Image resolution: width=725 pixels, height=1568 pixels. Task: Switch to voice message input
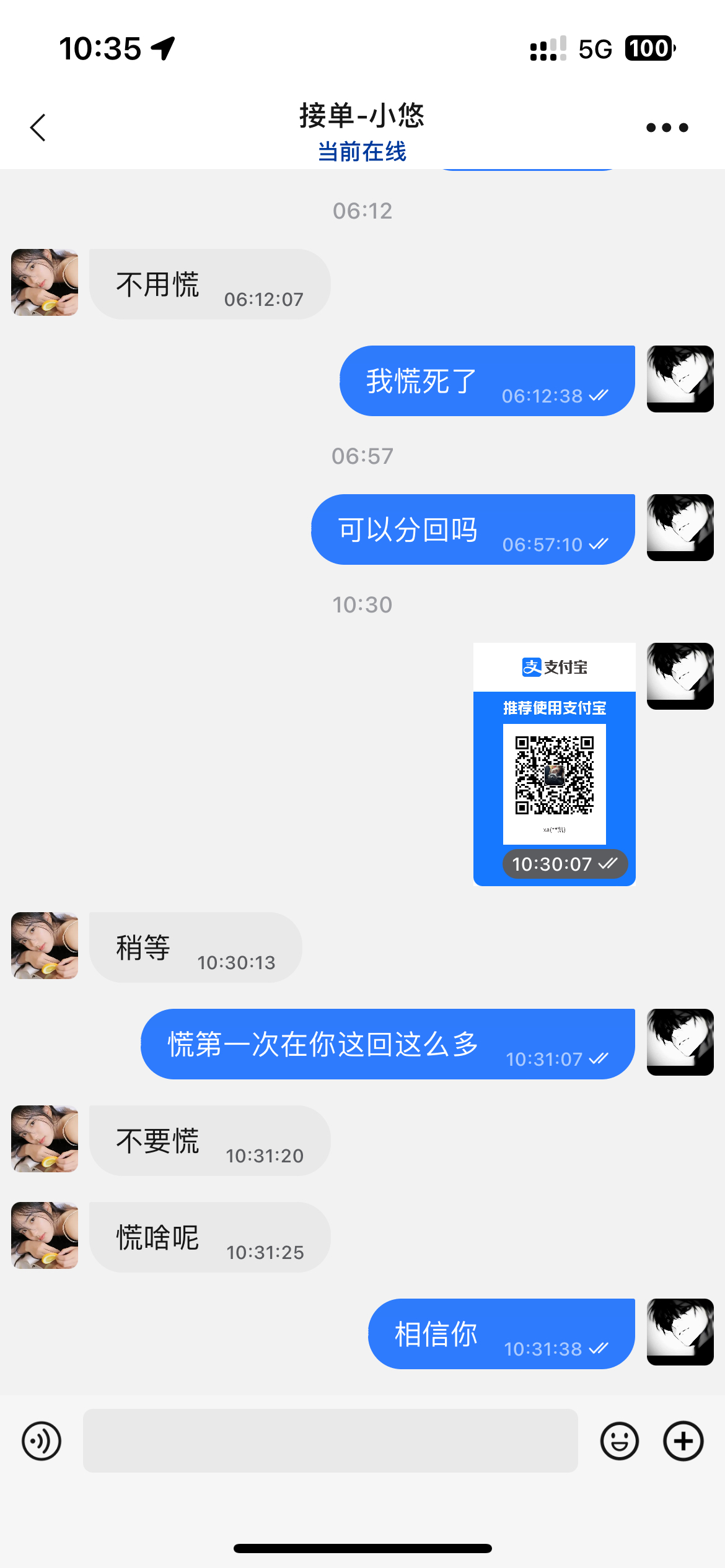coord(42,1441)
